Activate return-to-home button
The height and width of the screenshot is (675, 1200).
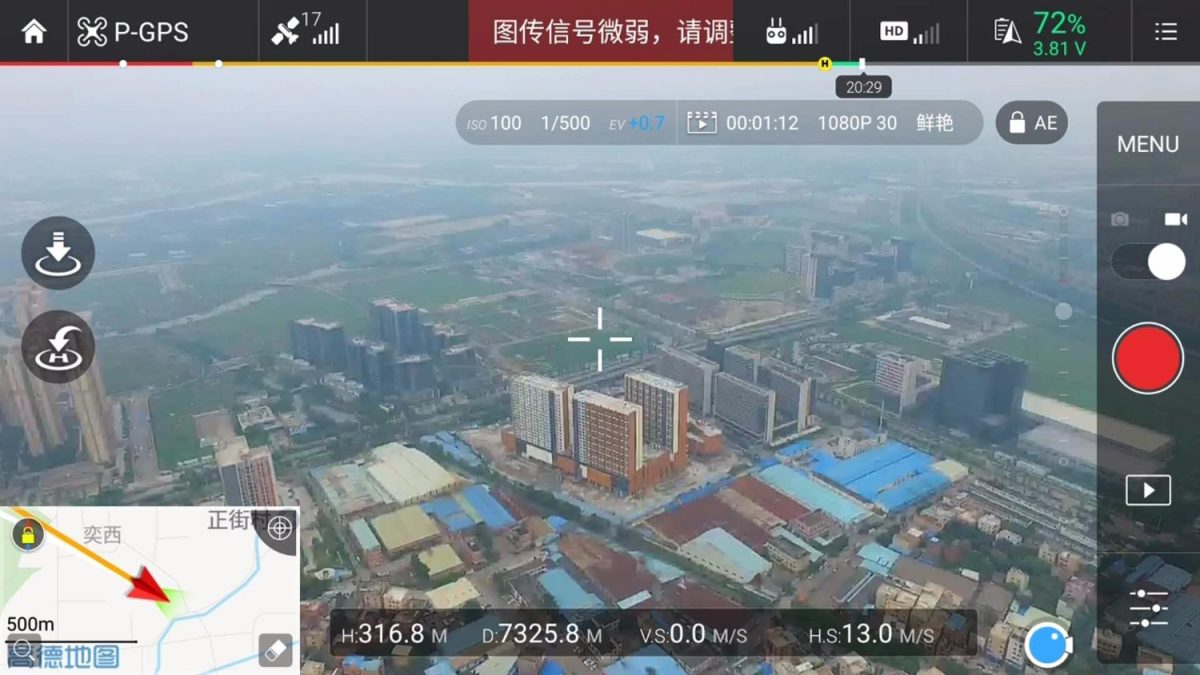point(58,347)
